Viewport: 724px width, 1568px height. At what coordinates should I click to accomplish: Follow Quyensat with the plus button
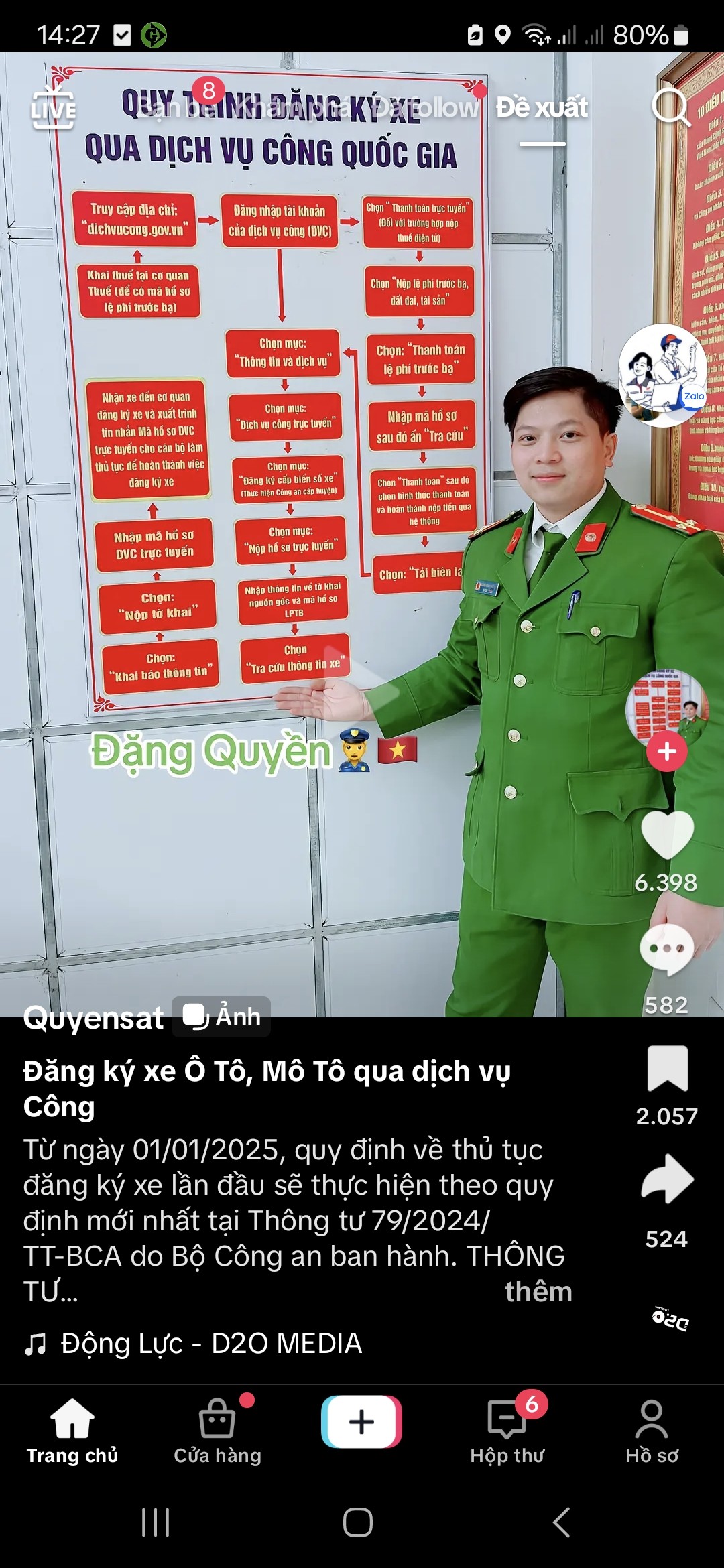[666, 752]
